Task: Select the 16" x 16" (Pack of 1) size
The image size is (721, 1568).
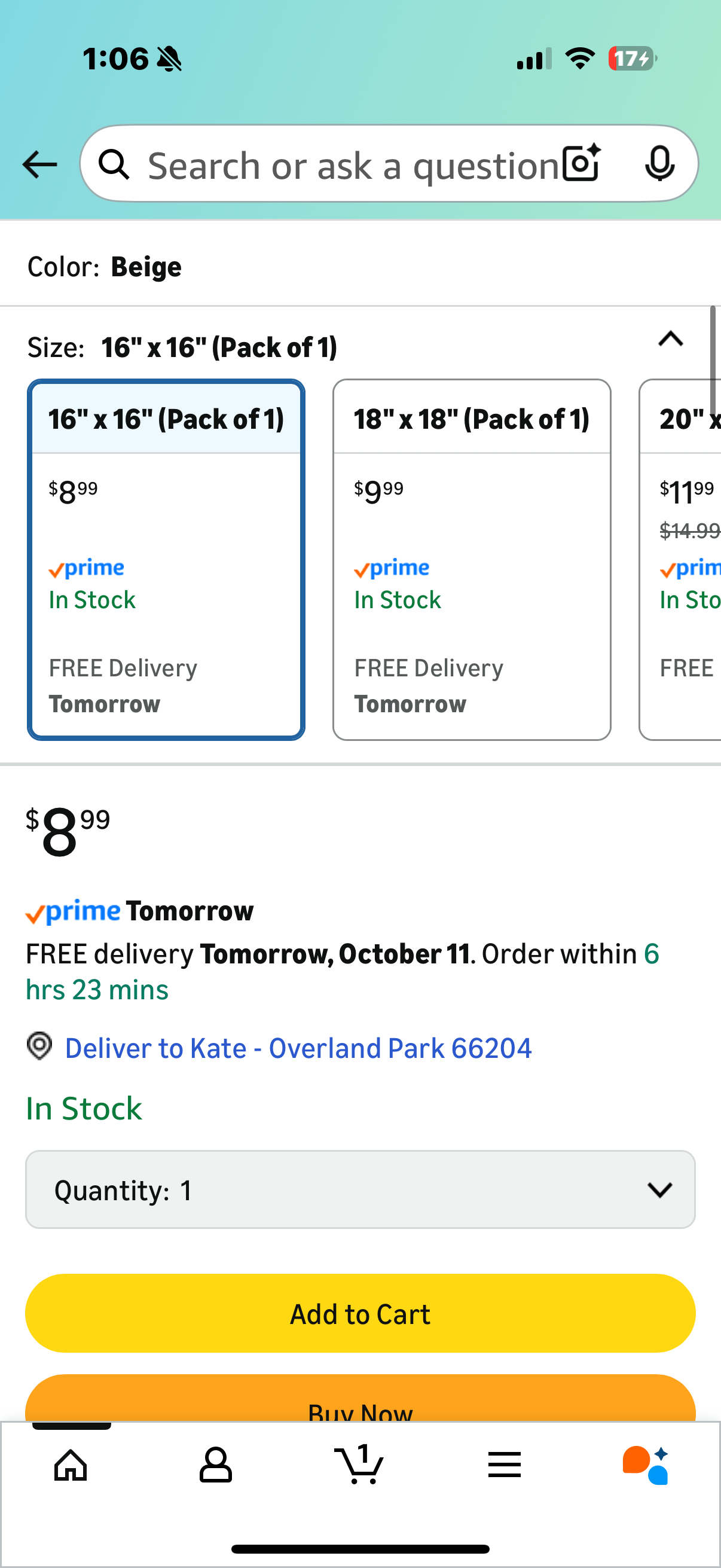Action: point(166,559)
